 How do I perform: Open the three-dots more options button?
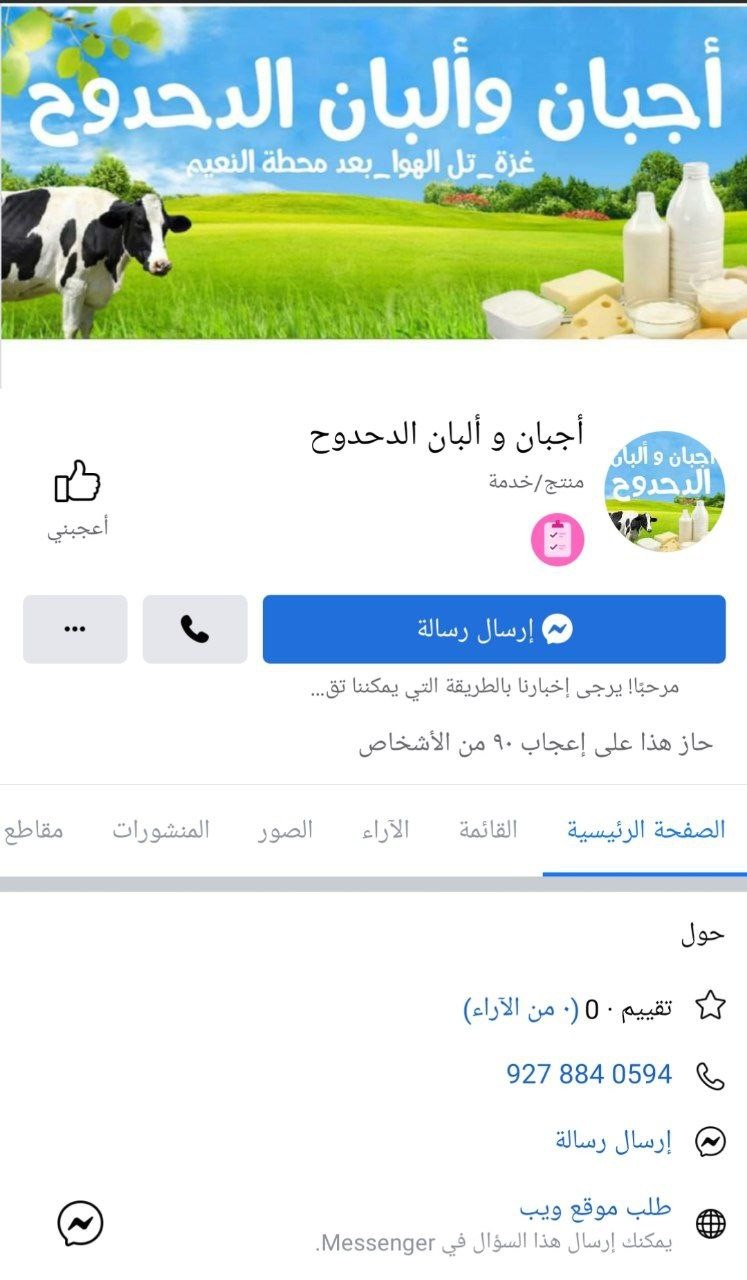(x=75, y=629)
